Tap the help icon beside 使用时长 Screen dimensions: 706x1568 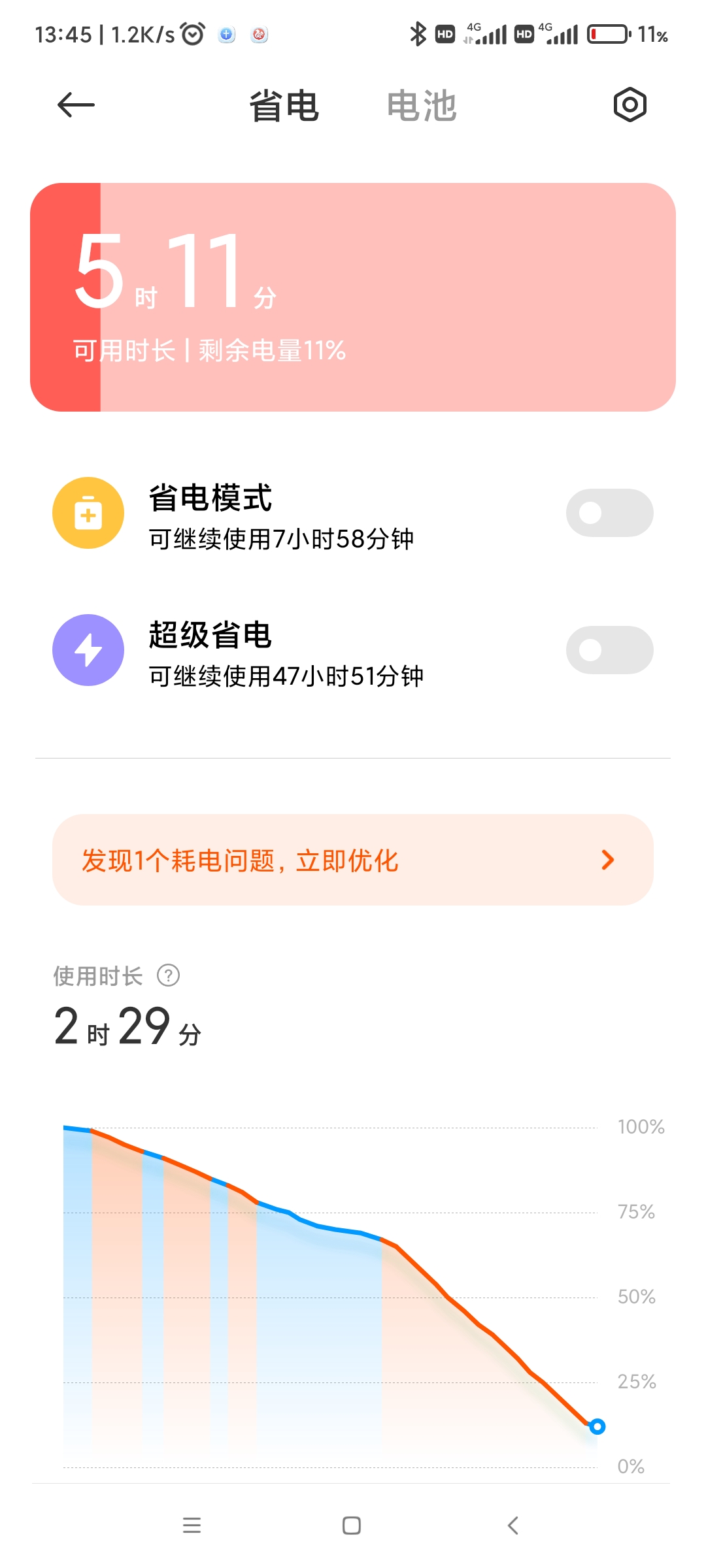pos(169,975)
